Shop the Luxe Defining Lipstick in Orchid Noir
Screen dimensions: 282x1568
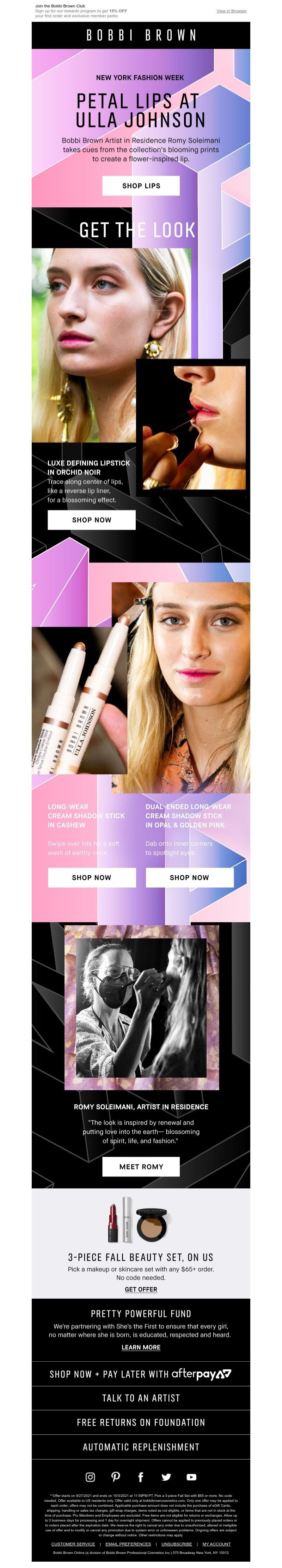tap(91, 520)
